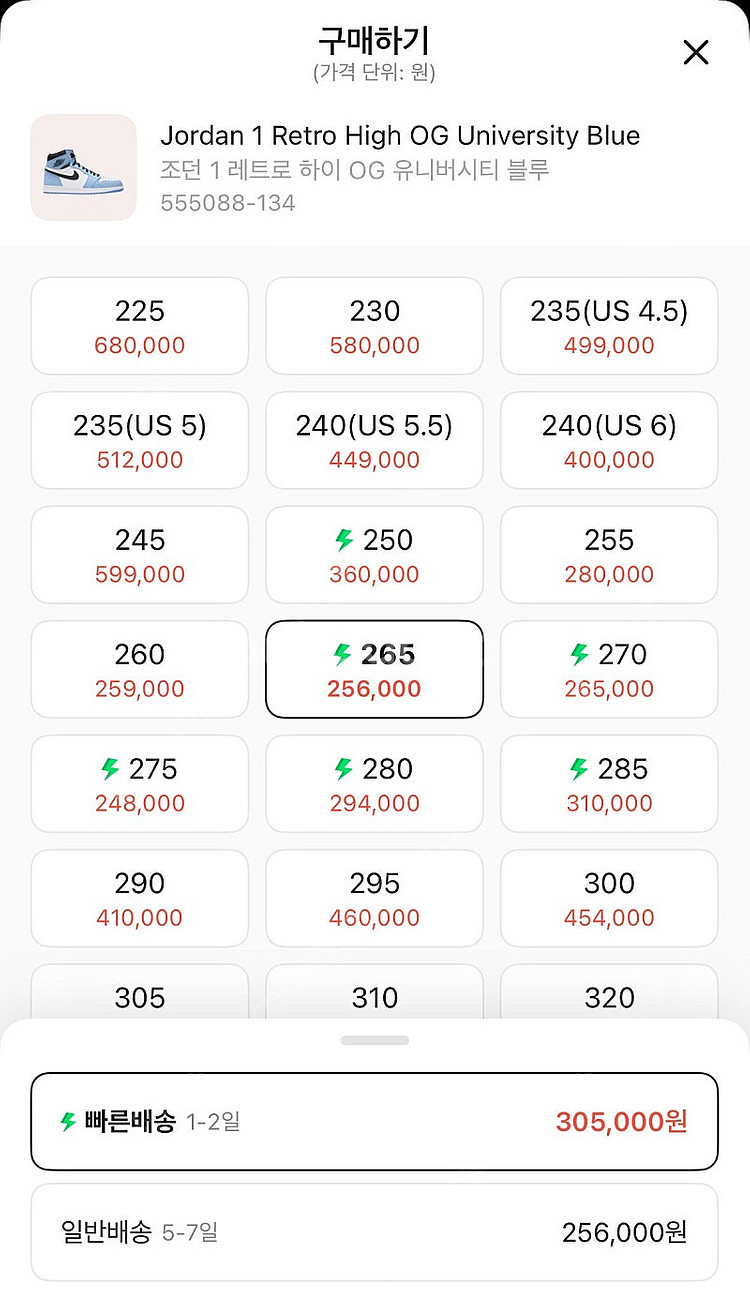
Task: Choose 빠른배송 for 305,000원
Action: click(374, 1121)
